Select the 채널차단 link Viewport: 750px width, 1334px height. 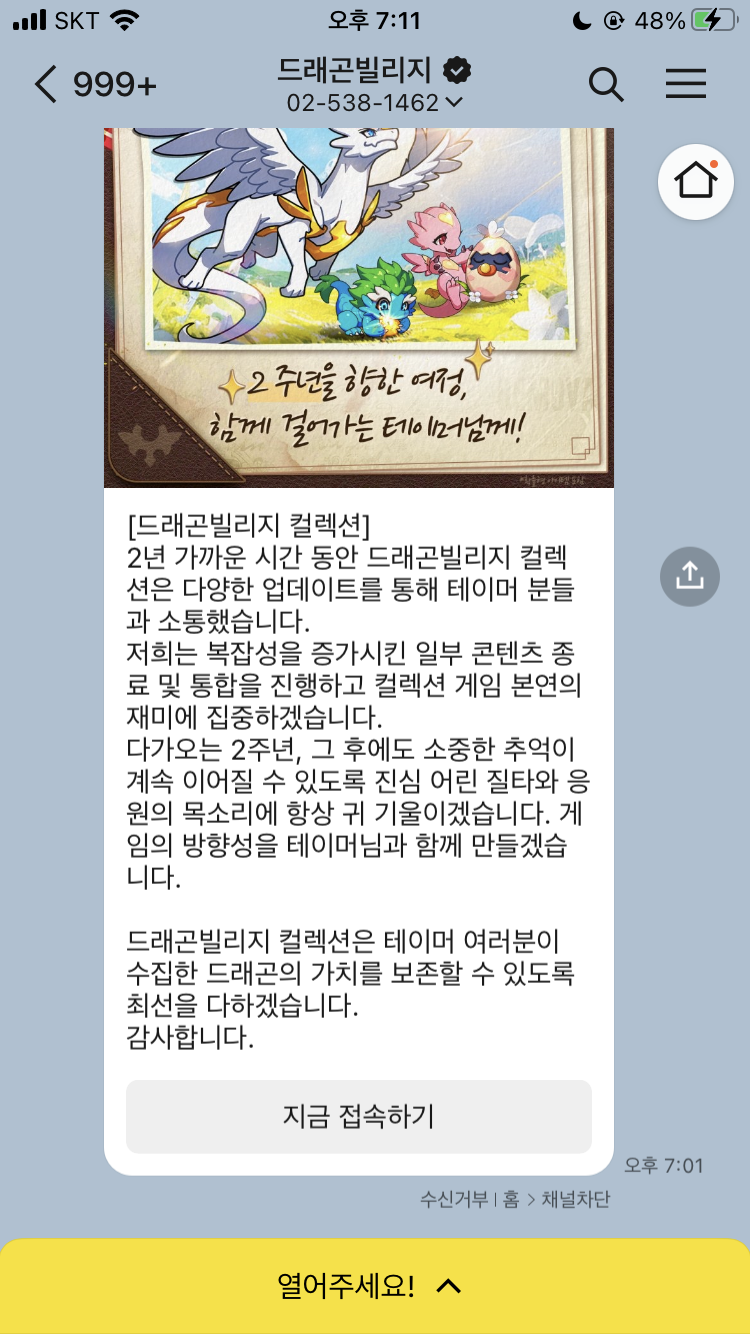[x=576, y=1200]
